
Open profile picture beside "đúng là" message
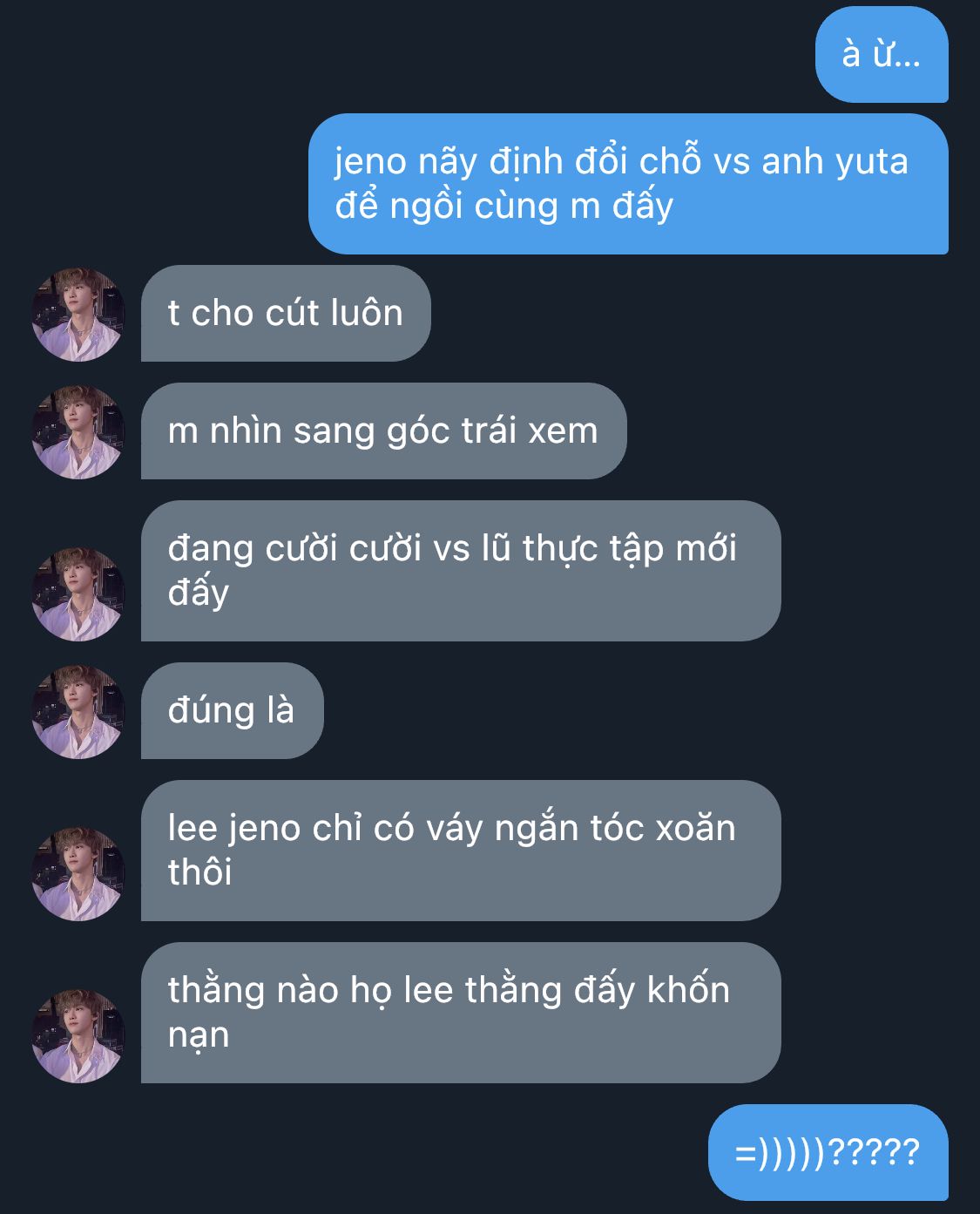[78, 712]
